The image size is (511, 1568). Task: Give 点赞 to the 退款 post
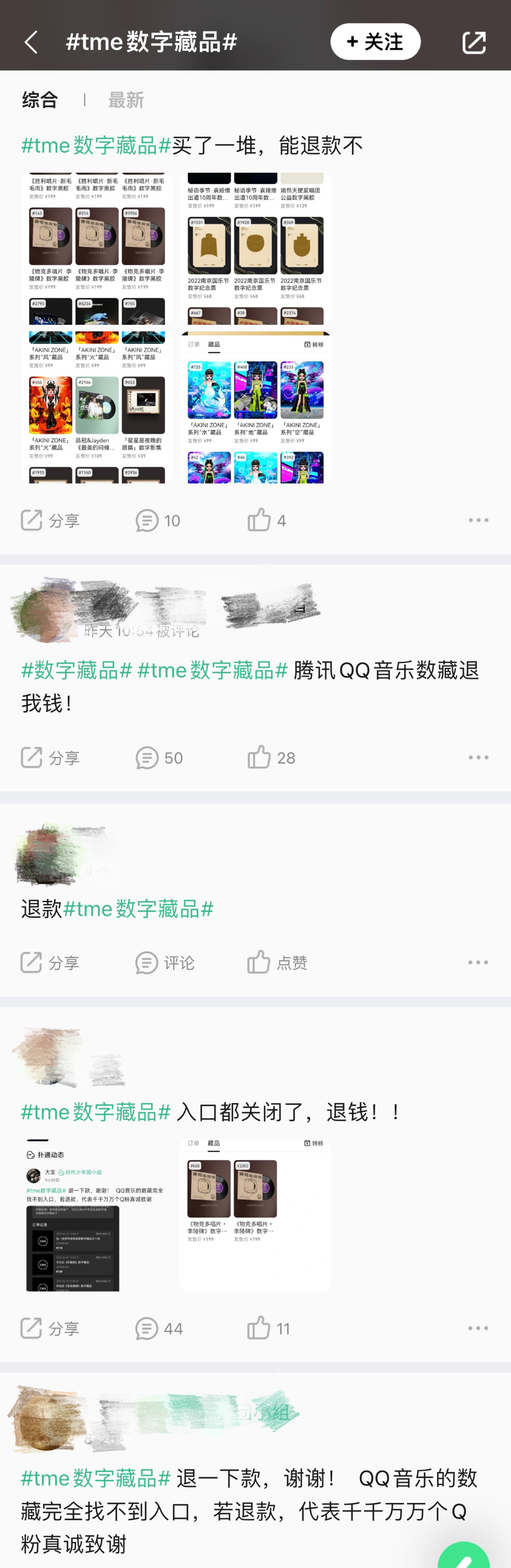tap(277, 962)
